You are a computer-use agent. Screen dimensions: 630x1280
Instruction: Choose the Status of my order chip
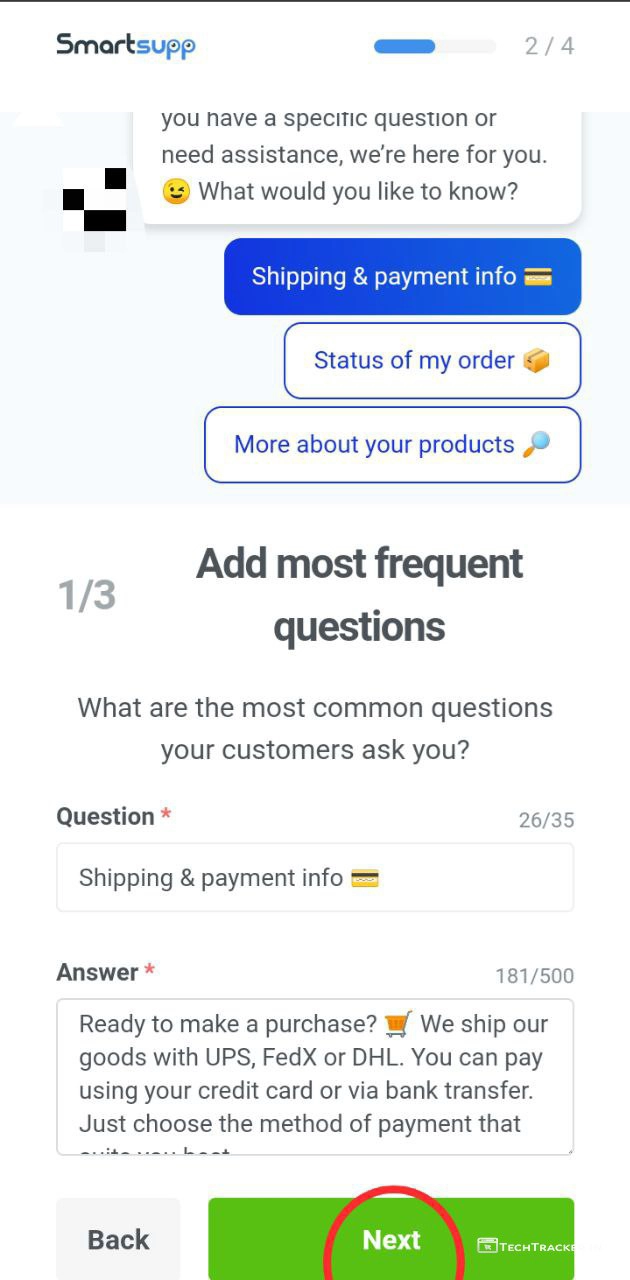click(432, 361)
